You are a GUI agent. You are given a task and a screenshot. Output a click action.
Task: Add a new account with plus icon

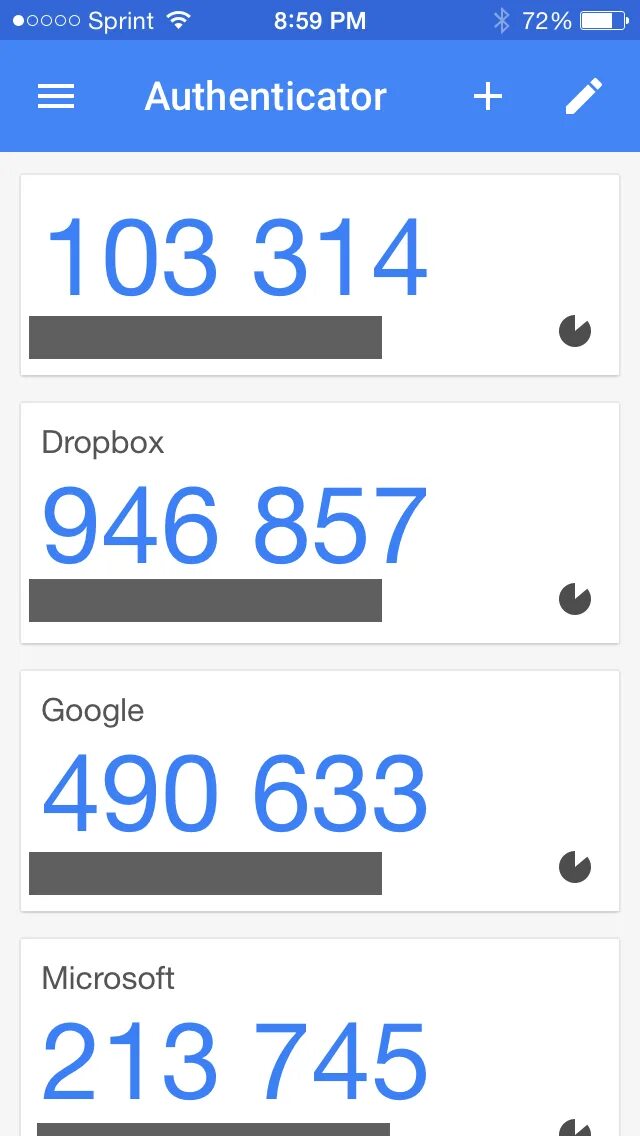487,96
